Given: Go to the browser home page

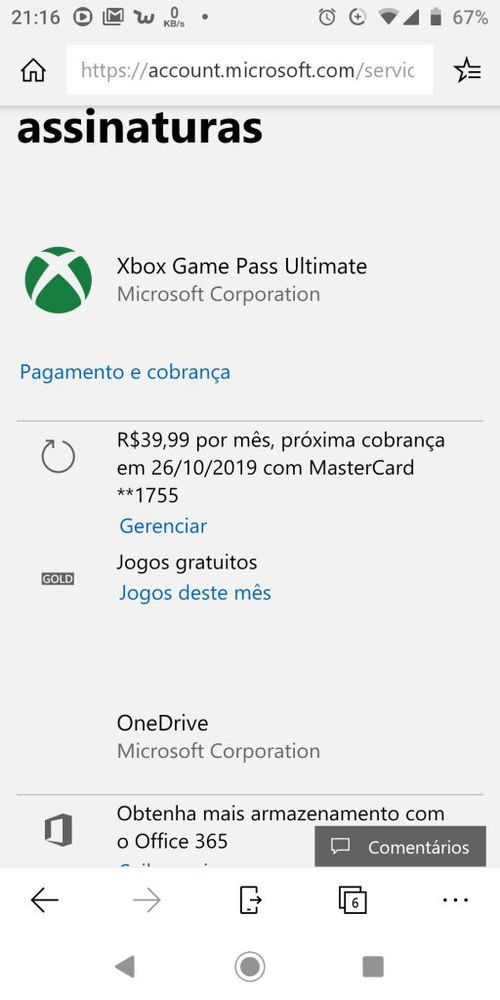Looking at the screenshot, I should (33, 70).
